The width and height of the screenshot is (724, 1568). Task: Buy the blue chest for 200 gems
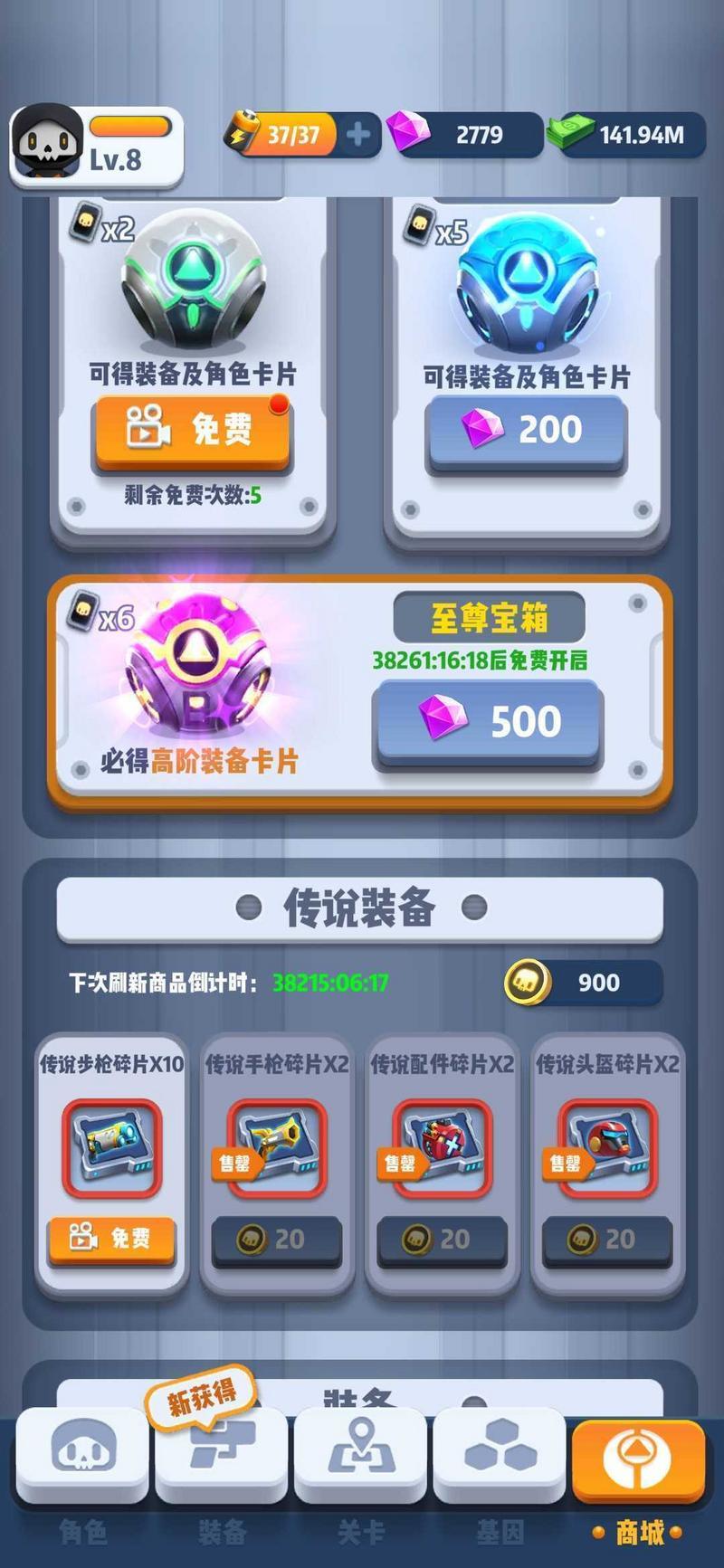coord(526,430)
